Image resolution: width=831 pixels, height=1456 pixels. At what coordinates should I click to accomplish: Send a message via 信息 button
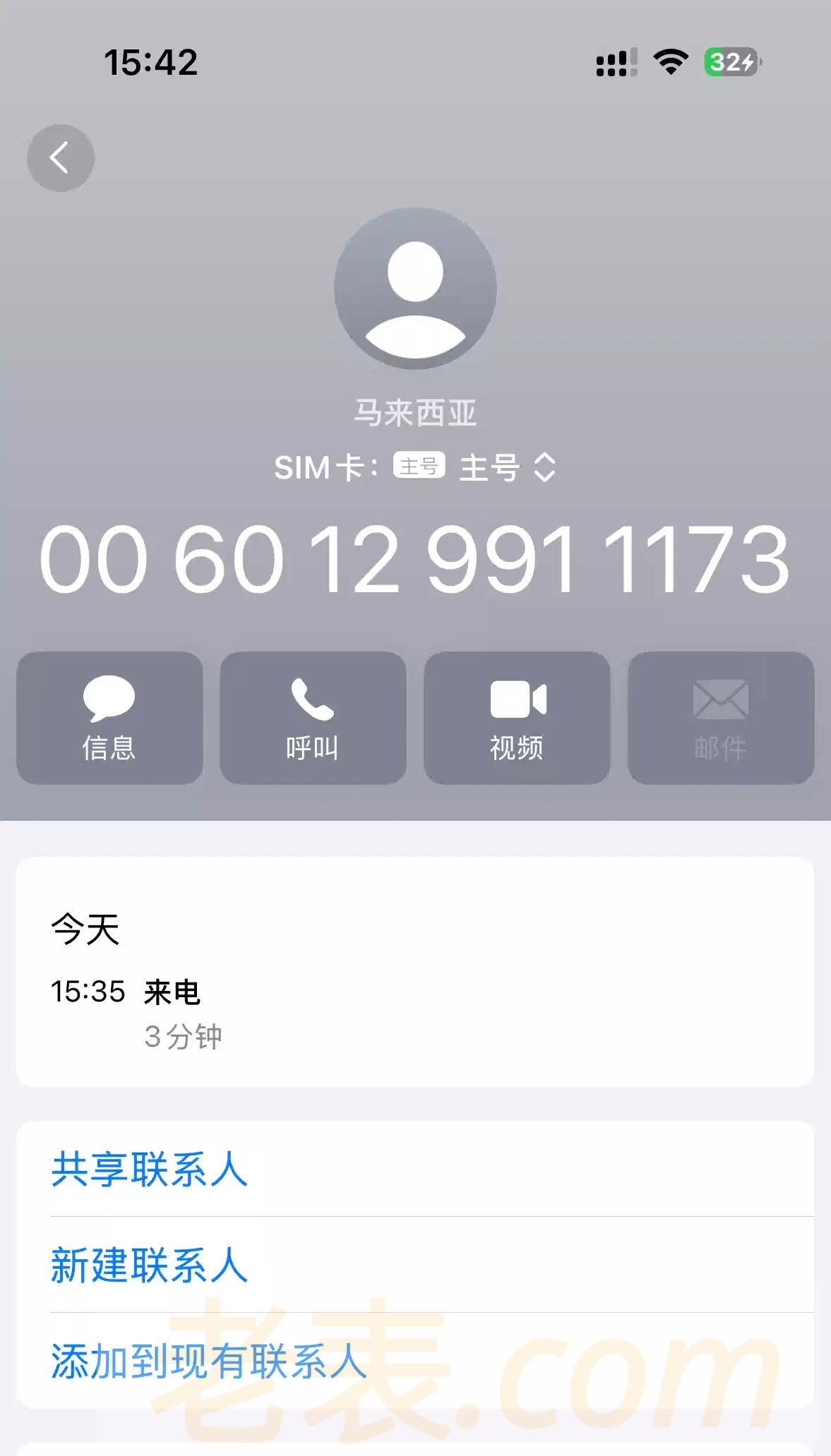[109, 717]
